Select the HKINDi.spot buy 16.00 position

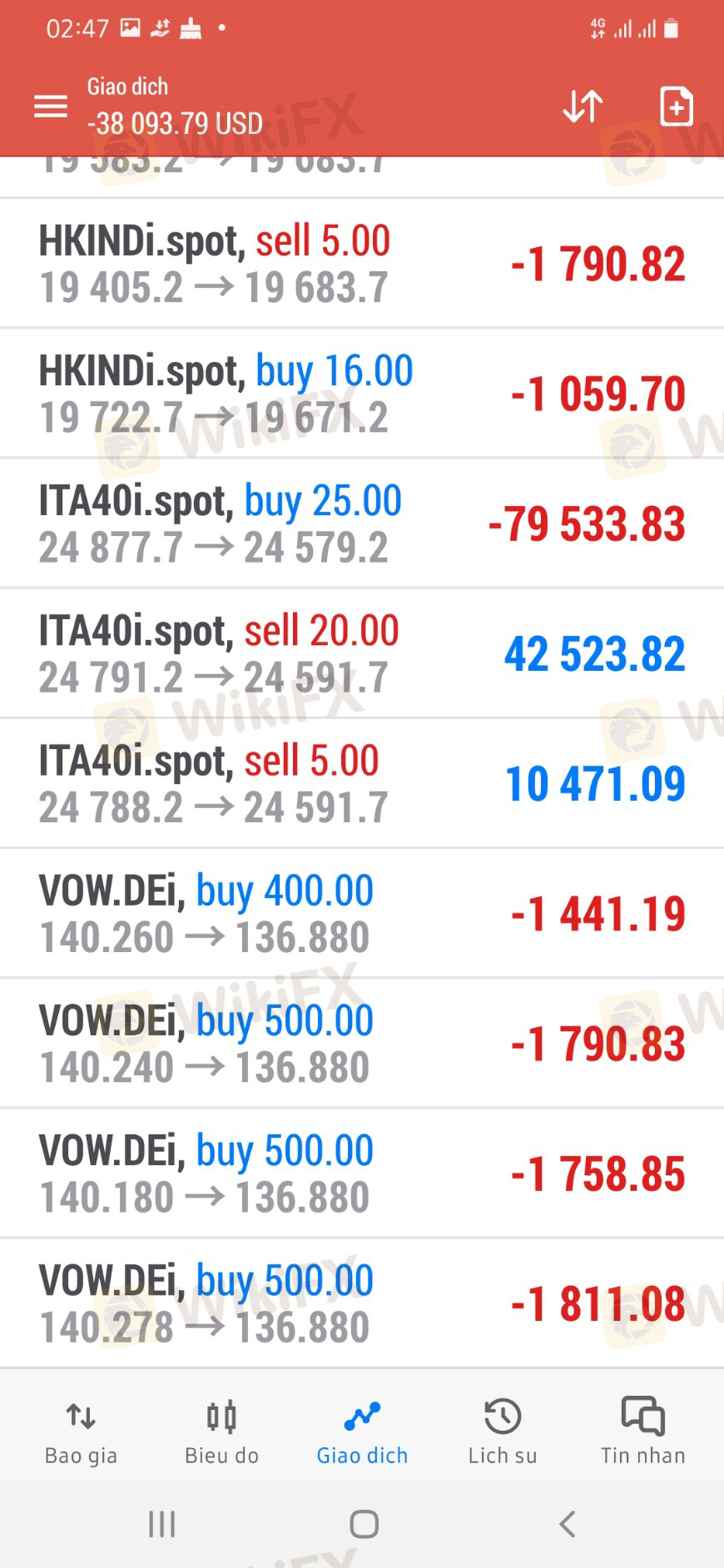click(361, 393)
